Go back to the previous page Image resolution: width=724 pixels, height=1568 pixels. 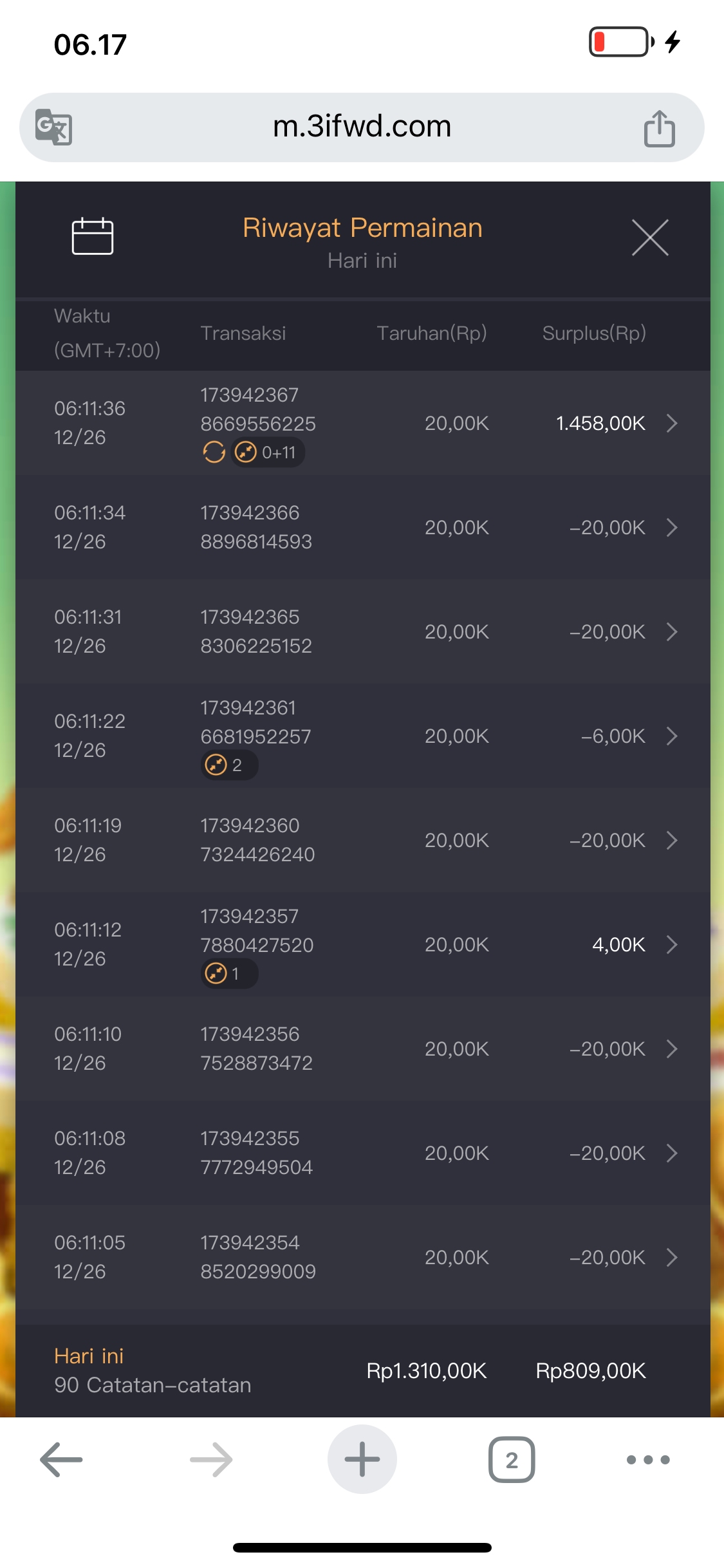coord(61,1460)
